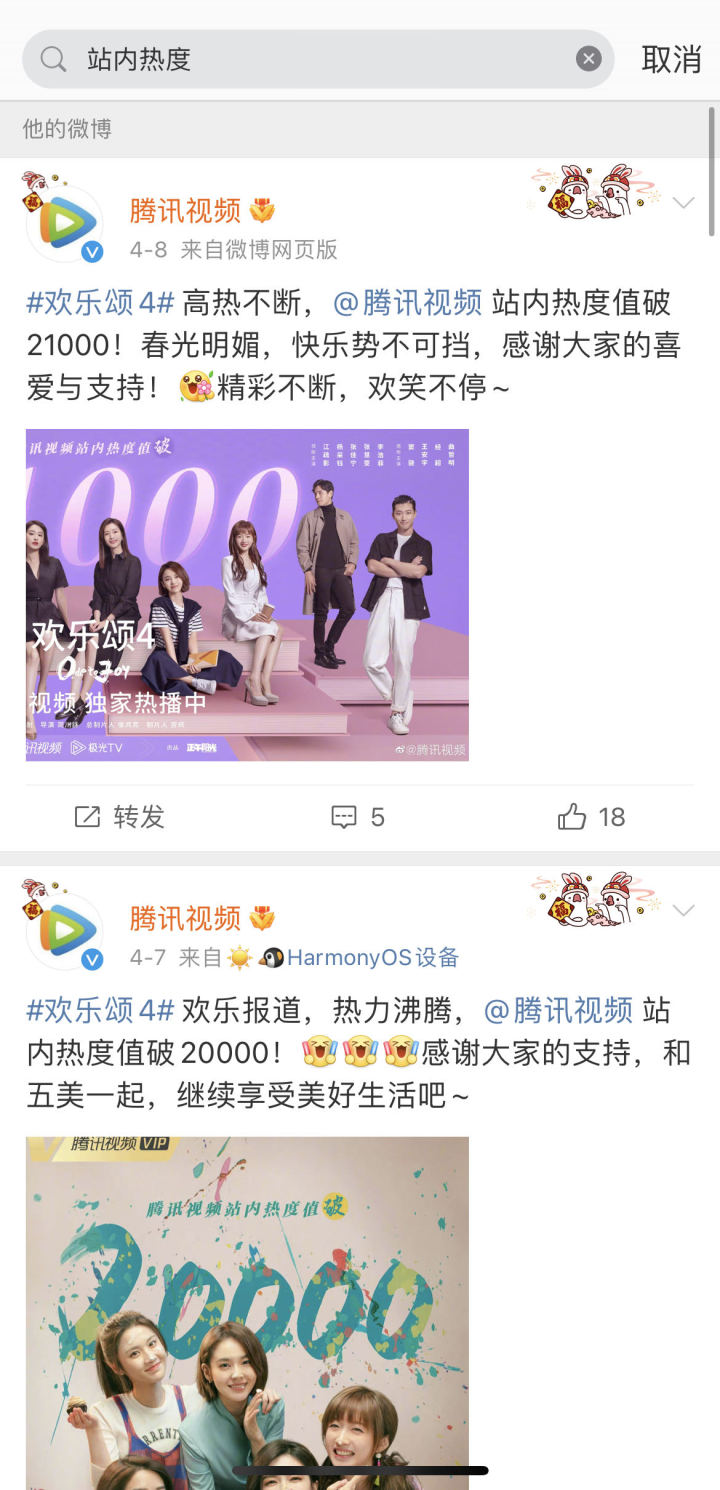Expand the chevron menu on the 4-8 post
The width and height of the screenshot is (720, 1490).
pyautogui.click(x=684, y=204)
